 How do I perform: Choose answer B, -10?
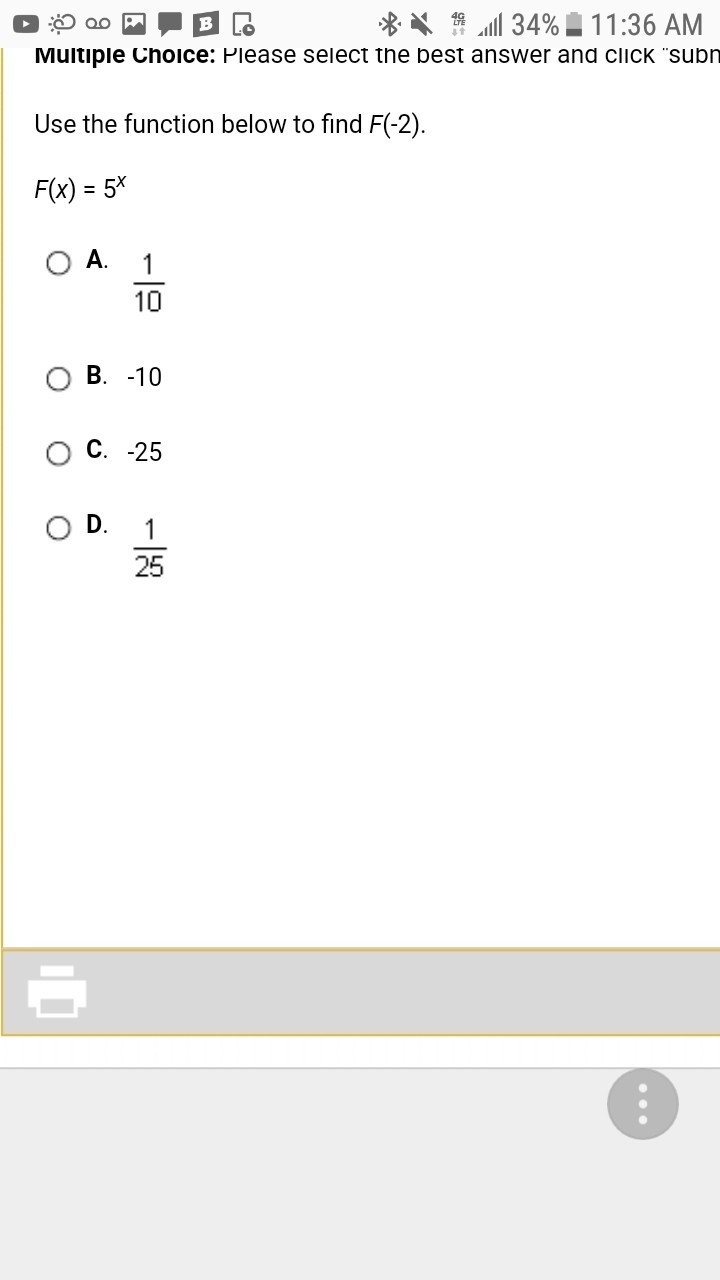coord(59,379)
